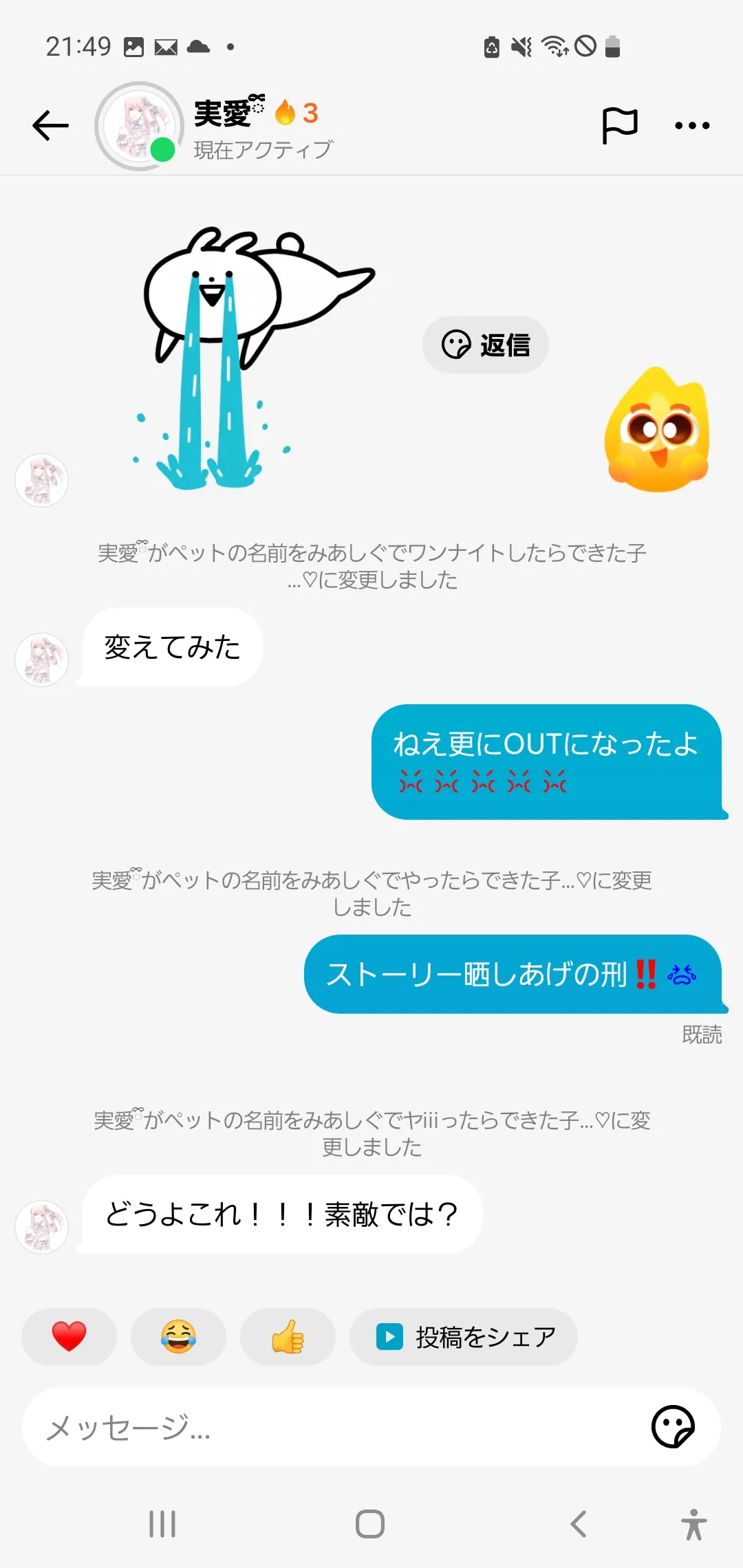Open the three-dot overflow menu

click(x=692, y=126)
